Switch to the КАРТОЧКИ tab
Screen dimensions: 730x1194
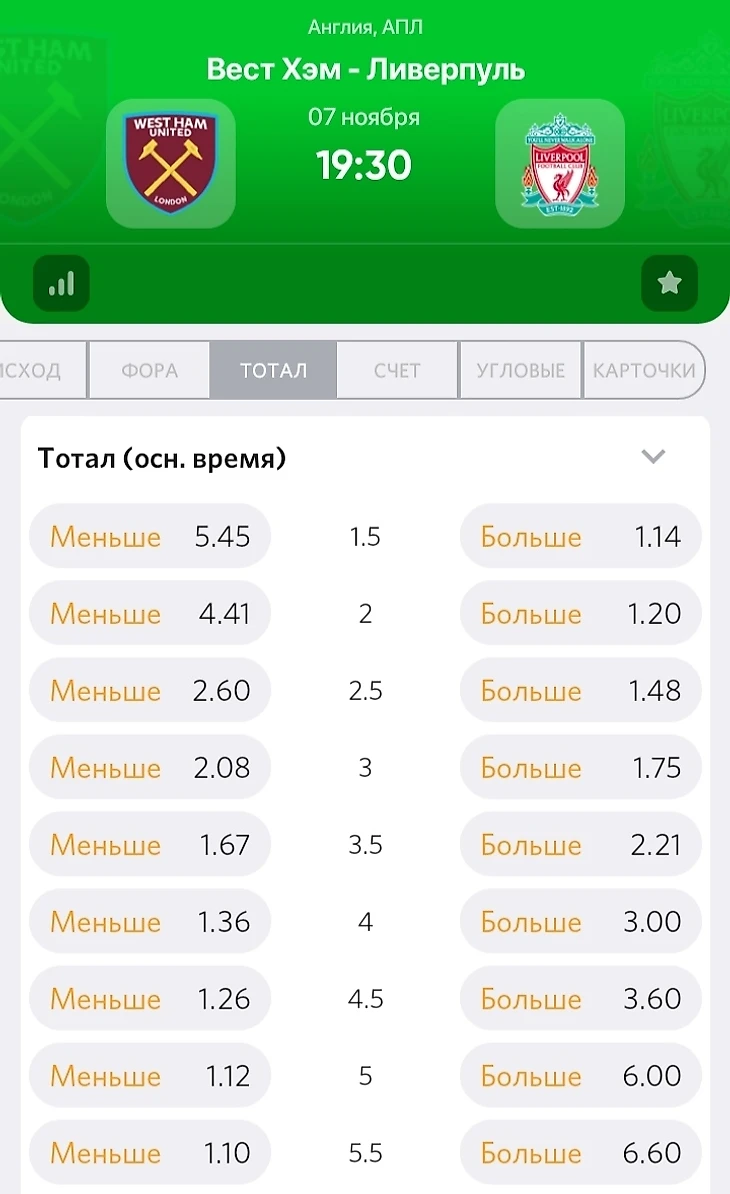click(x=644, y=370)
